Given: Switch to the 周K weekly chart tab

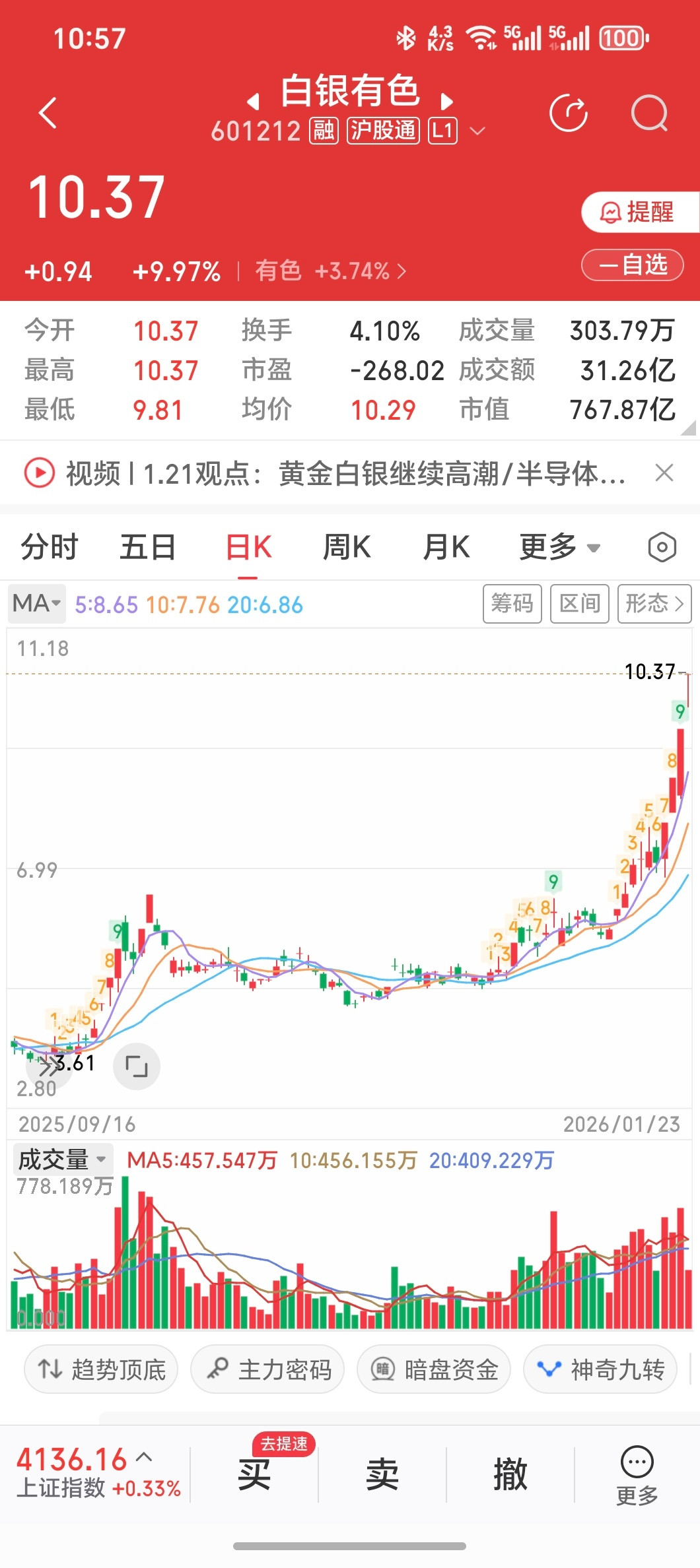Looking at the screenshot, I should [x=347, y=546].
